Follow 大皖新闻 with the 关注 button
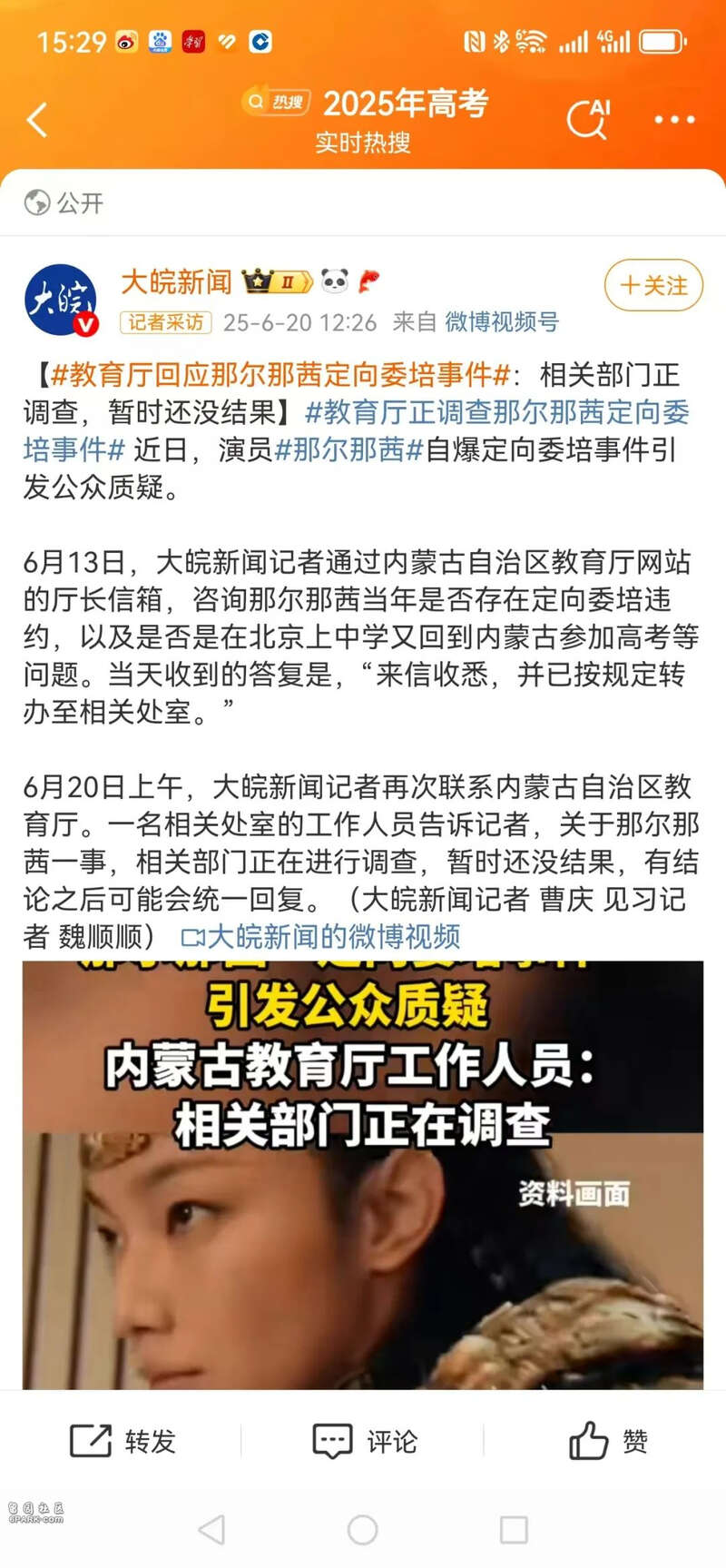This screenshot has height=1568, width=726. (x=653, y=285)
